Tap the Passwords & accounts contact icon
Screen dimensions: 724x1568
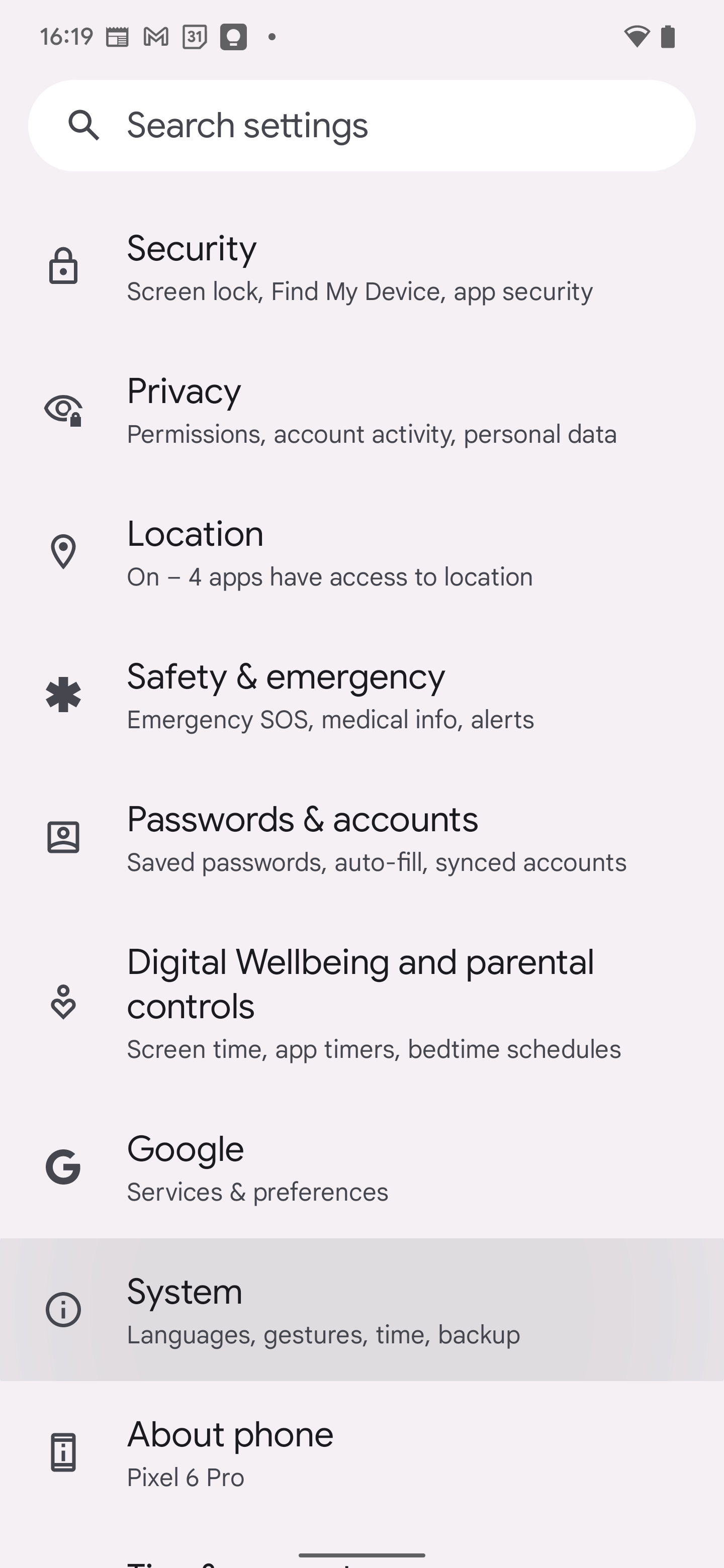pyautogui.click(x=63, y=837)
